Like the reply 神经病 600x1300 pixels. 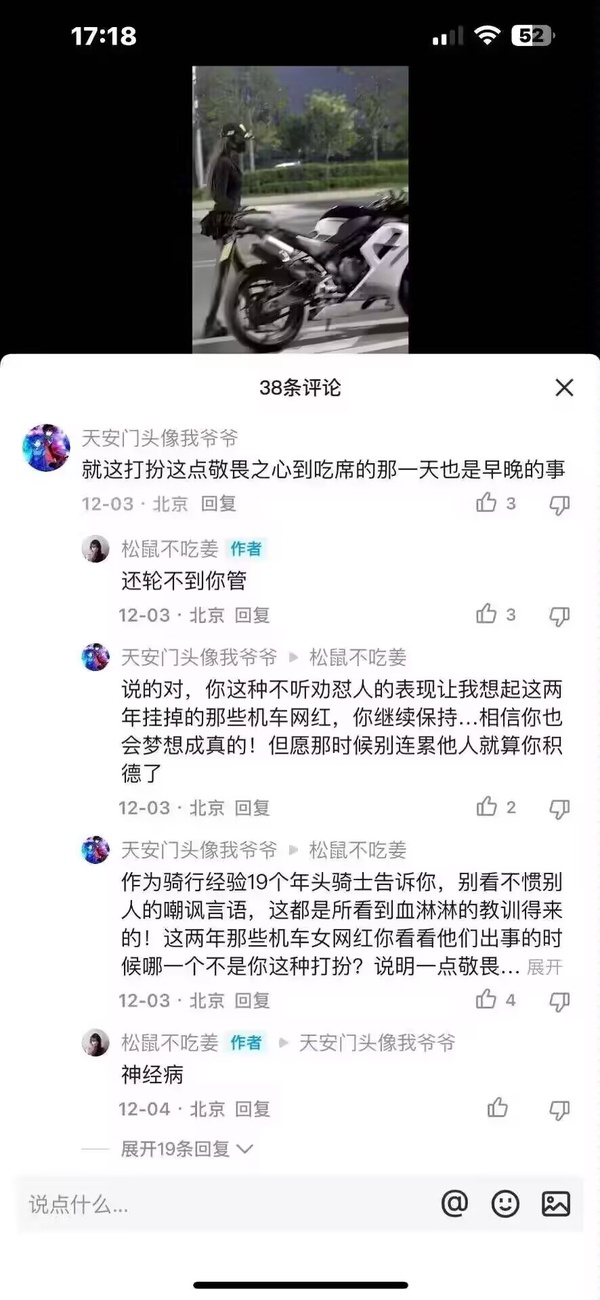click(x=497, y=1108)
